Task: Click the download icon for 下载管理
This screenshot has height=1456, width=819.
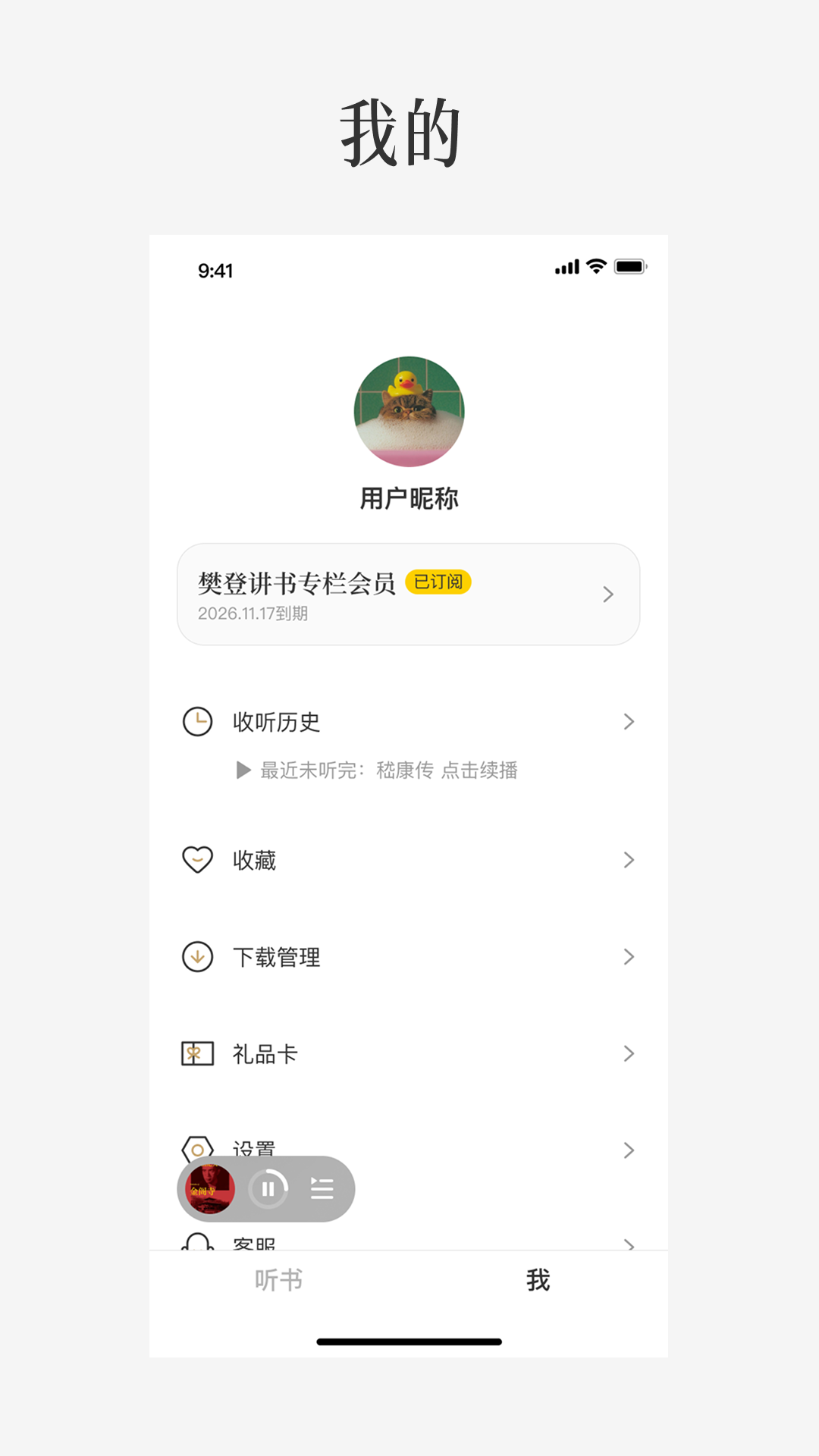Action: (x=197, y=957)
